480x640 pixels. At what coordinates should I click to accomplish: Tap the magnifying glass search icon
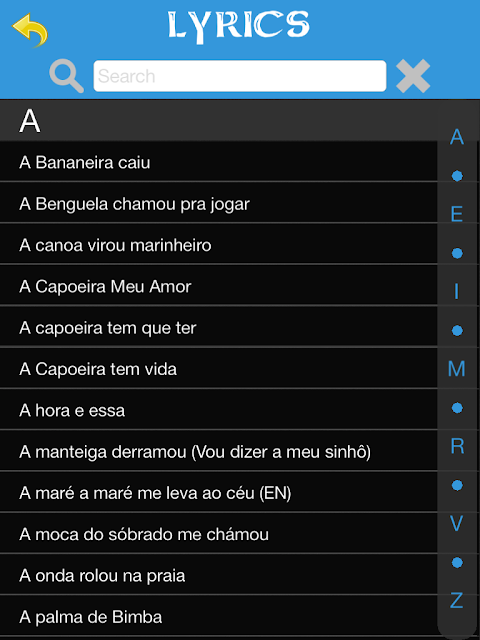click(67, 76)
